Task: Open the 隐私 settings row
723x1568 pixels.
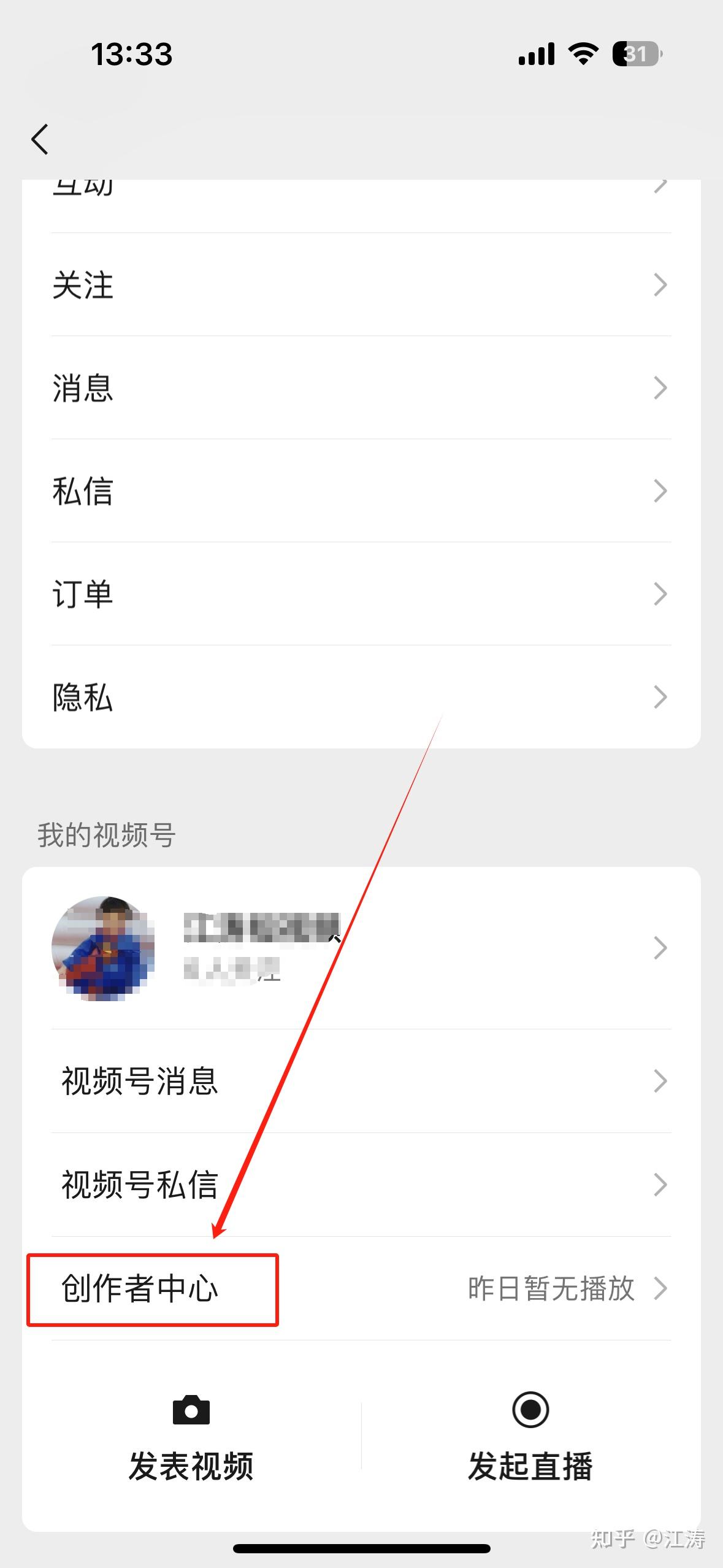Action: (x=361, y=697)
